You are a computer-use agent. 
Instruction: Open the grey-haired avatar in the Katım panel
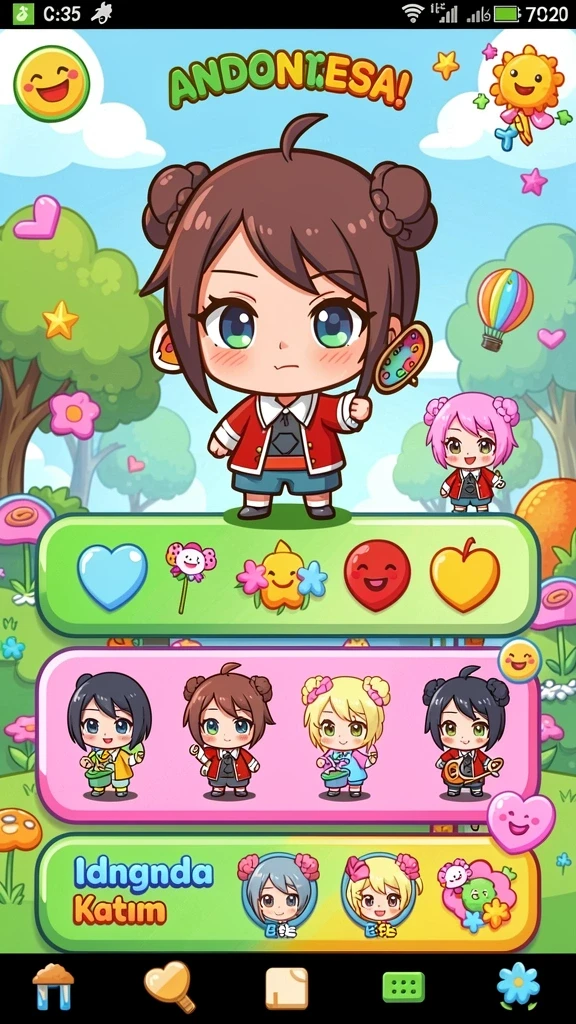pyautogui.click(x=280, y=893)
